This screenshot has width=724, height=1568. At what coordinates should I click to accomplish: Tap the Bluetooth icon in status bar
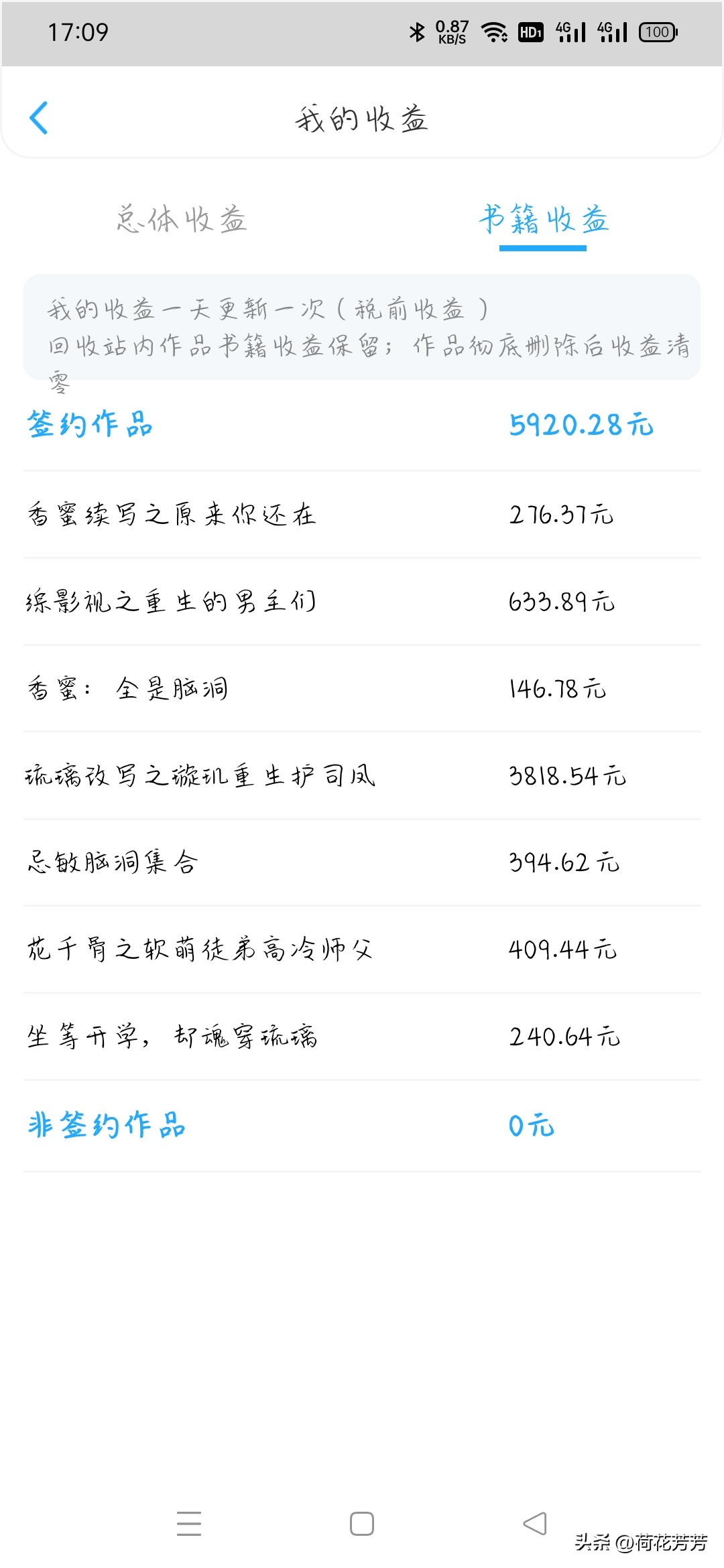417,31
